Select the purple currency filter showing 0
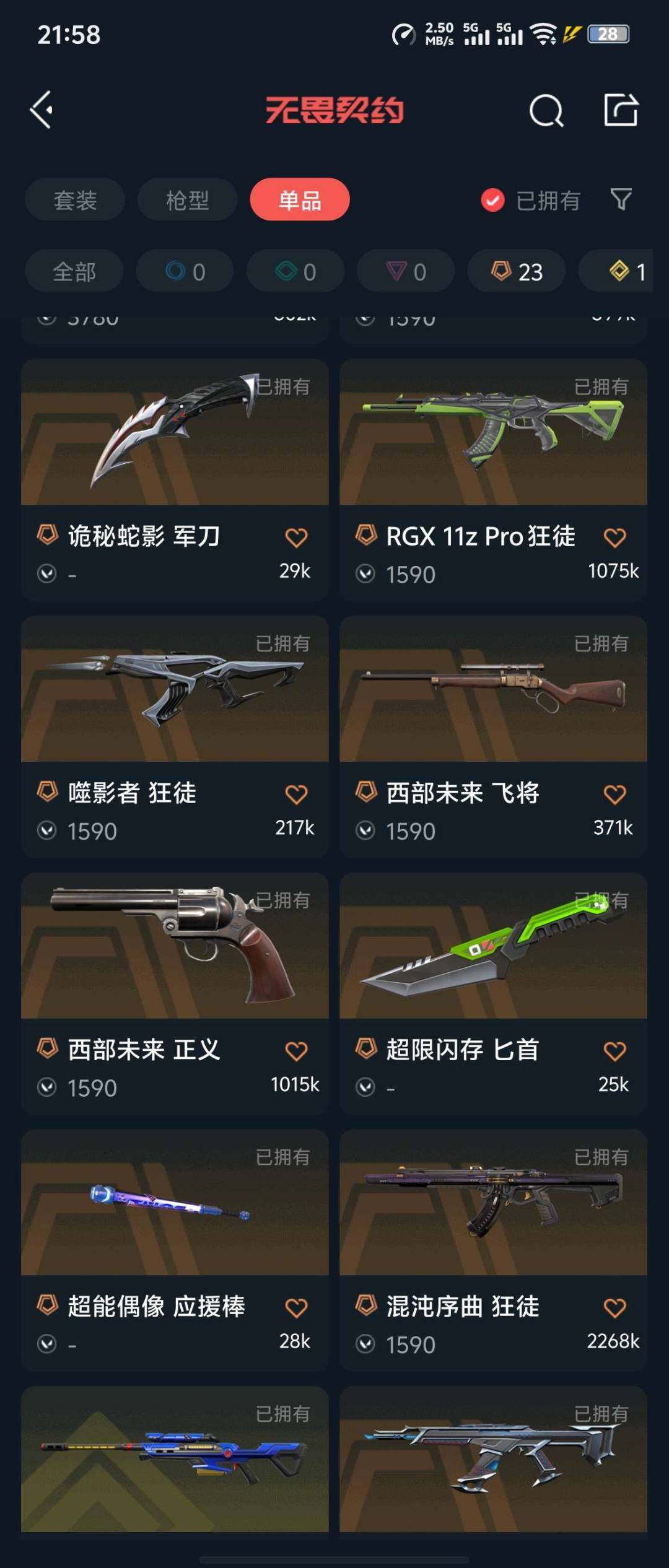 (404, 271)
